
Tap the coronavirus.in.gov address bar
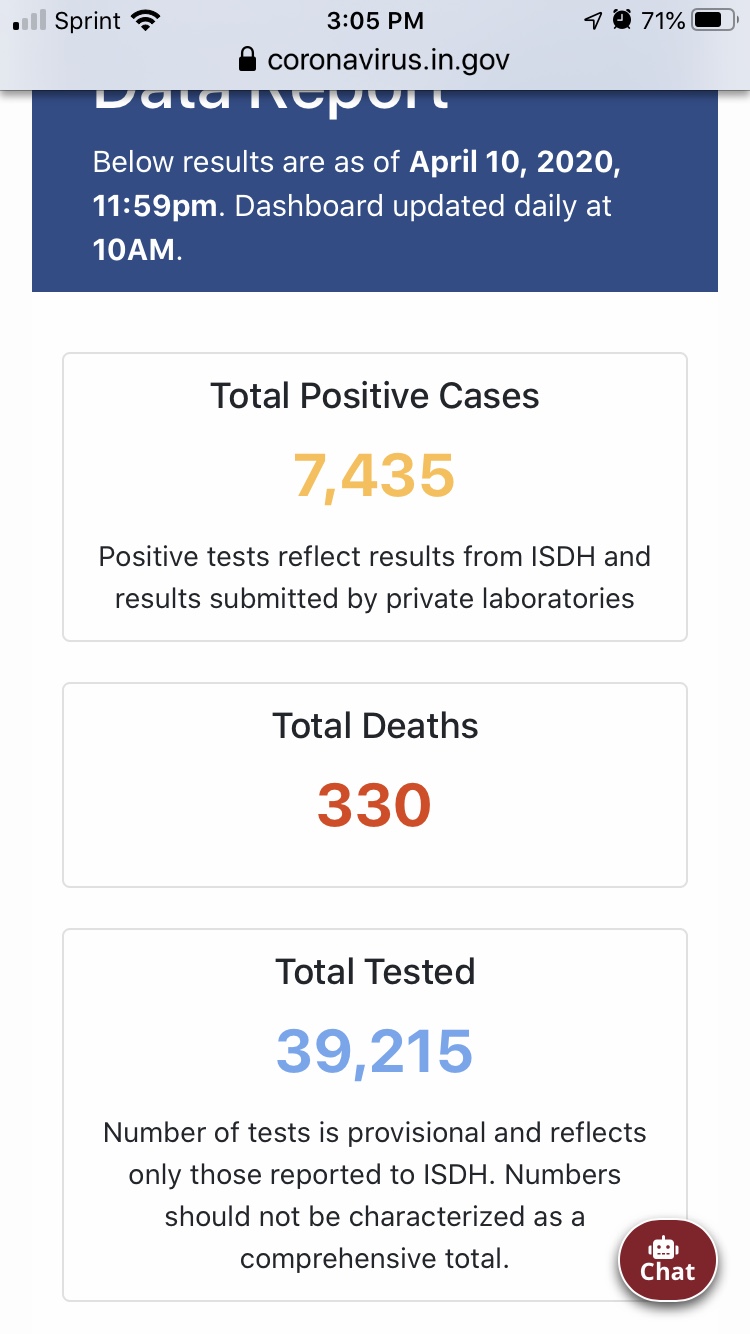[375, 60]
